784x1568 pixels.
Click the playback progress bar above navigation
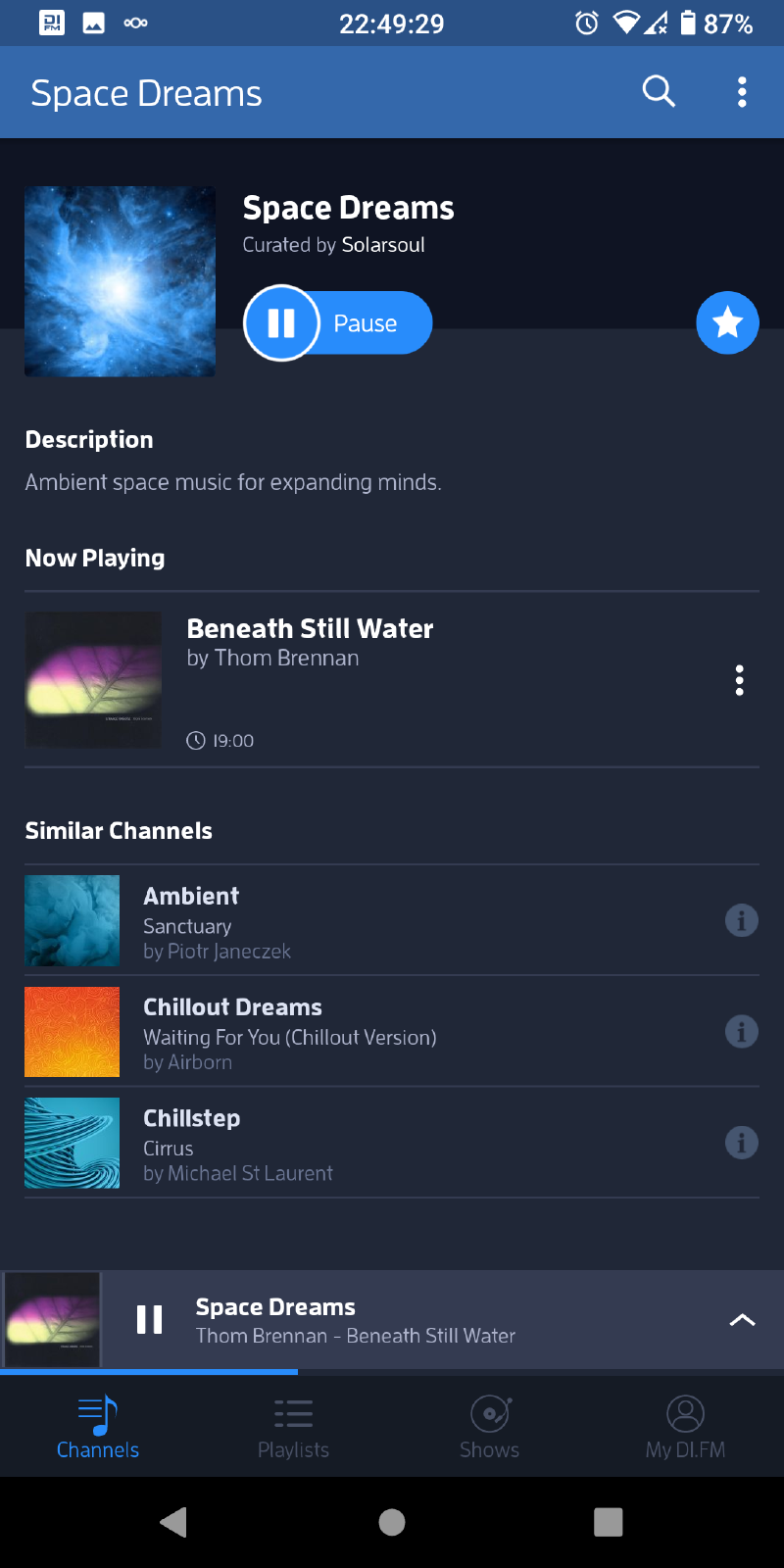392,1372
